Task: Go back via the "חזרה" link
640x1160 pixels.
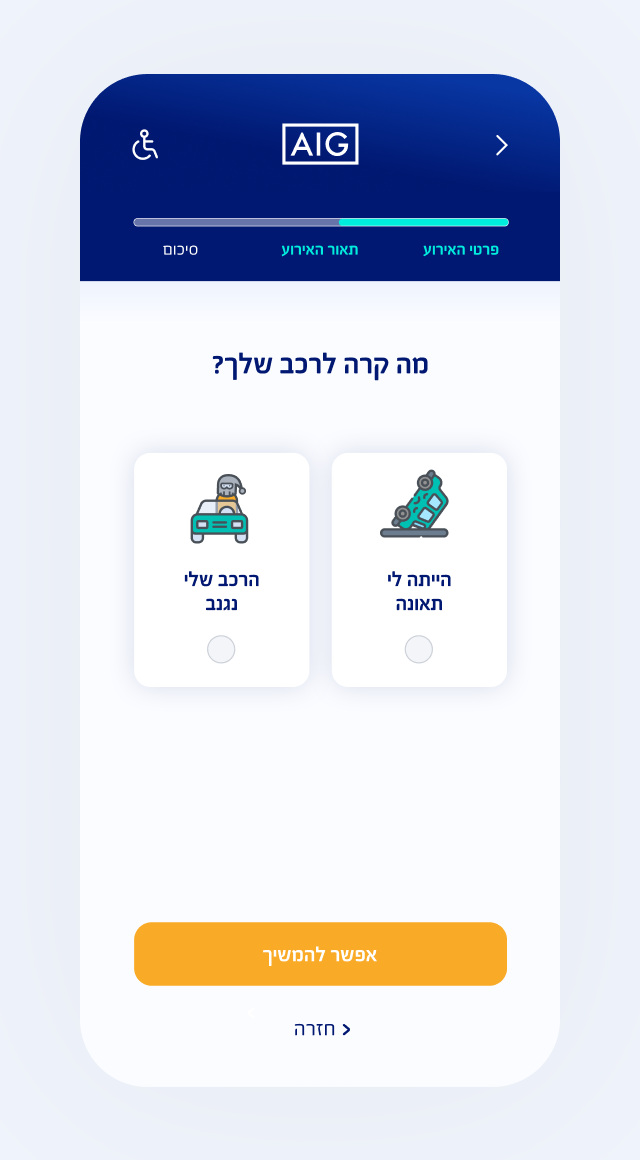Action: click(x=322, y=1029)
